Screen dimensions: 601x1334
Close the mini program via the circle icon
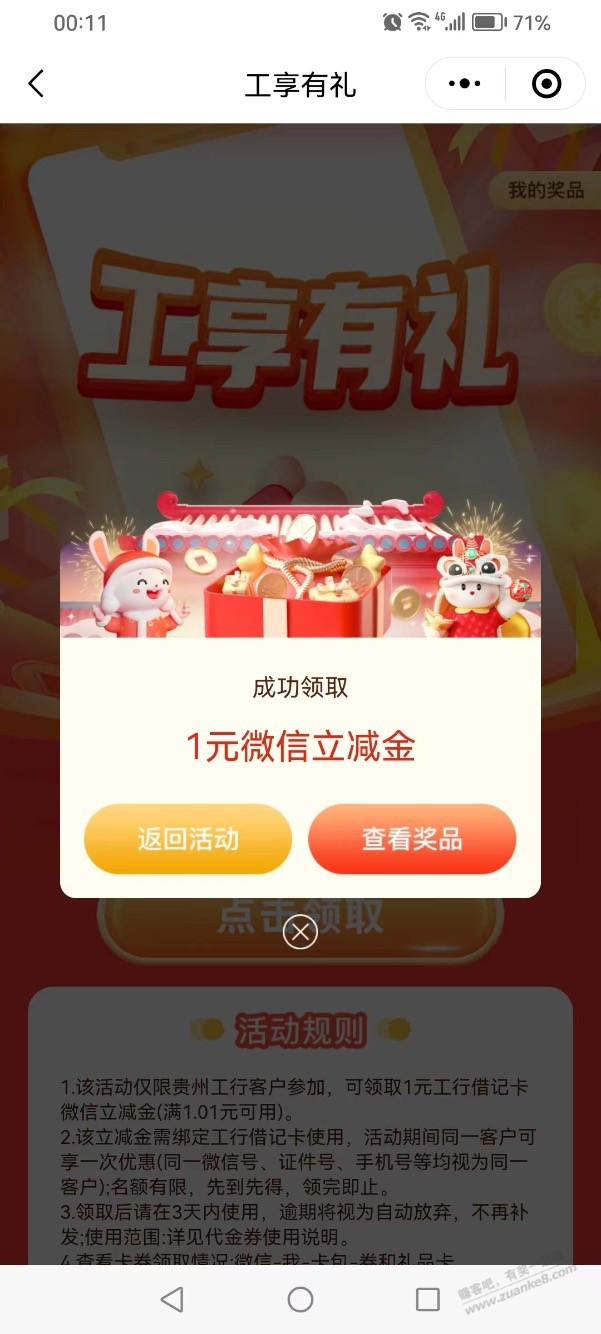coord(546,84)
